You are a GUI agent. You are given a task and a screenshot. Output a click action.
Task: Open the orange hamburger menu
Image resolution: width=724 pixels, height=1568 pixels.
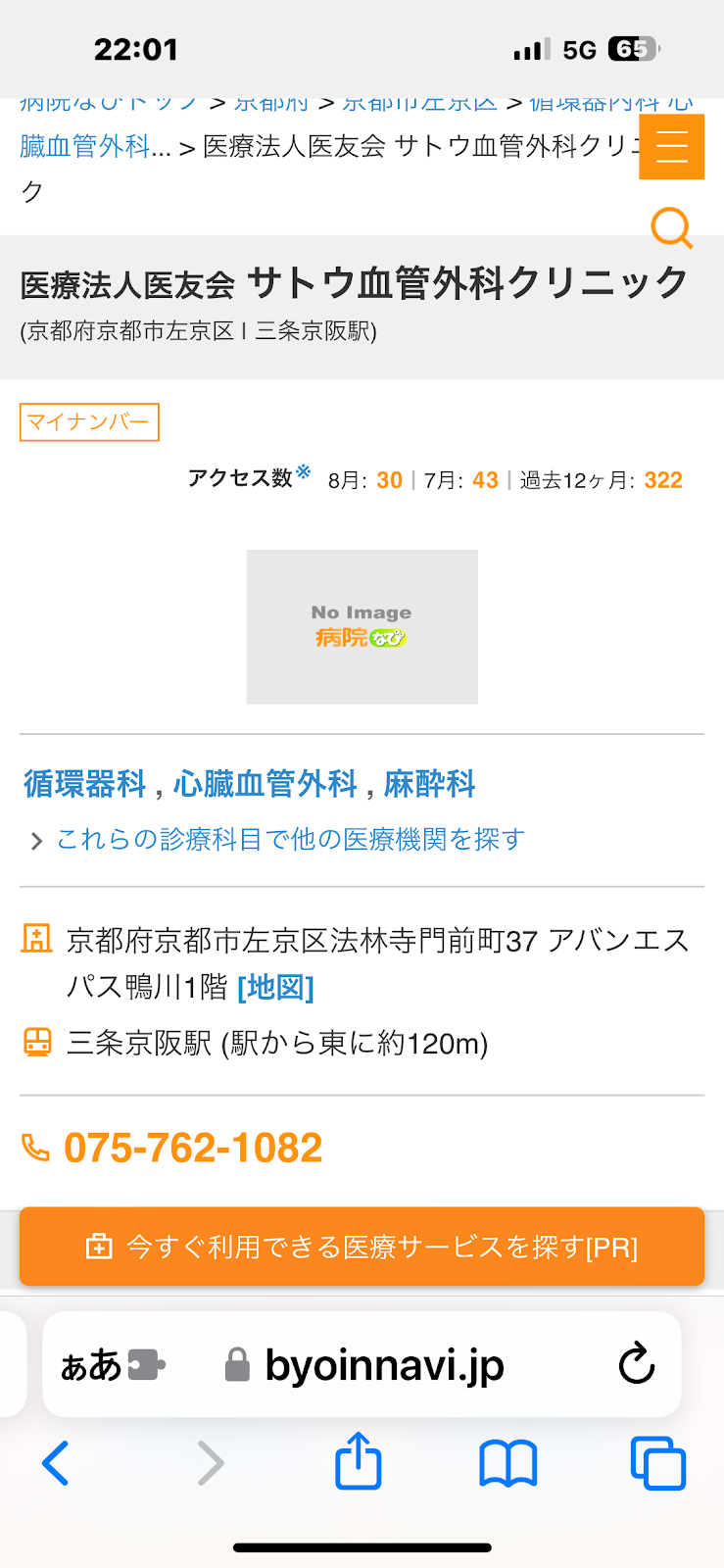pyautogui.click(x=671, y=147)
